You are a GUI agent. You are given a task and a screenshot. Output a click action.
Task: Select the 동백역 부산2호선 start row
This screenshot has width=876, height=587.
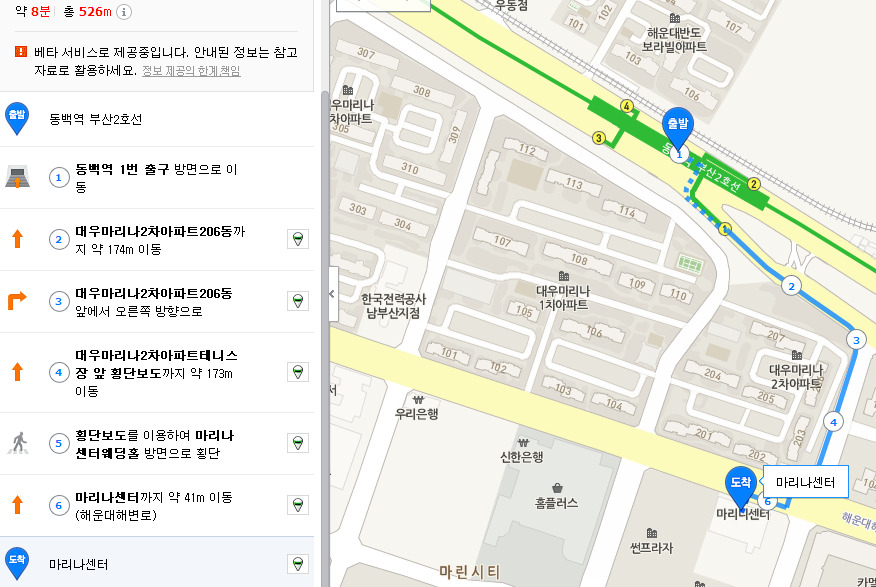click(x=95, y=119)
